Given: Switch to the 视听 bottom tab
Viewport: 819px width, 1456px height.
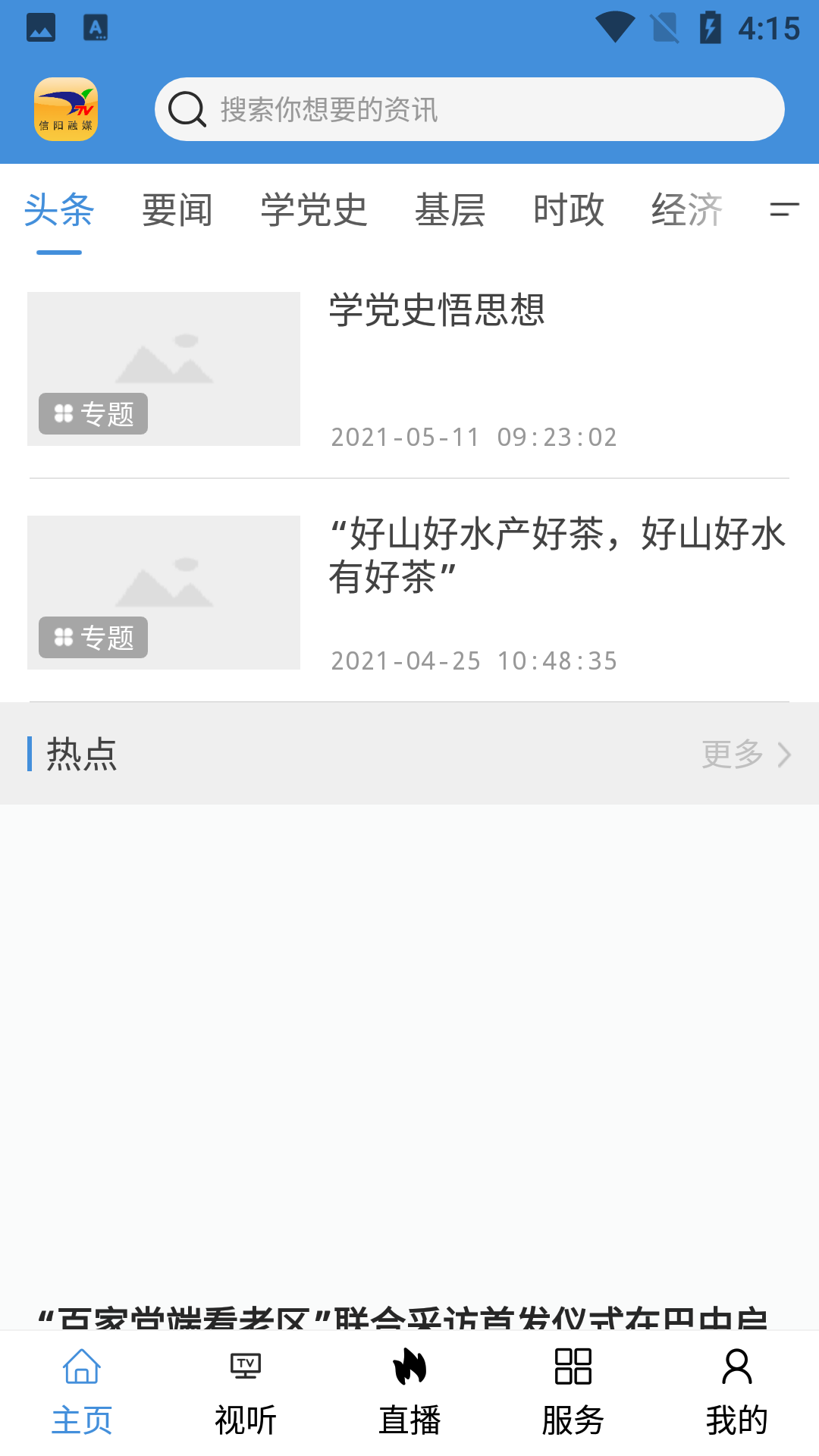Looking at the screenshot, I should 246,1392.
